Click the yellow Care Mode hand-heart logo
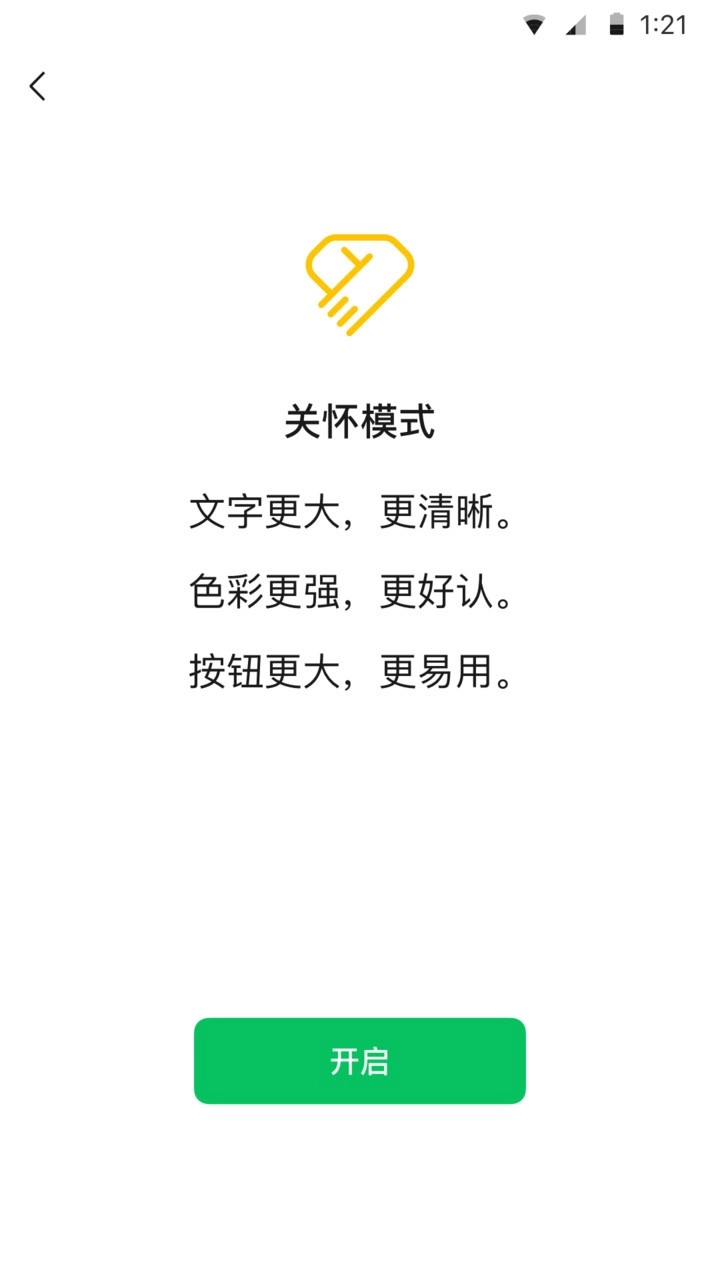Image resolution: width=720 pixels, height=1280 pixels. click(358, 282)
